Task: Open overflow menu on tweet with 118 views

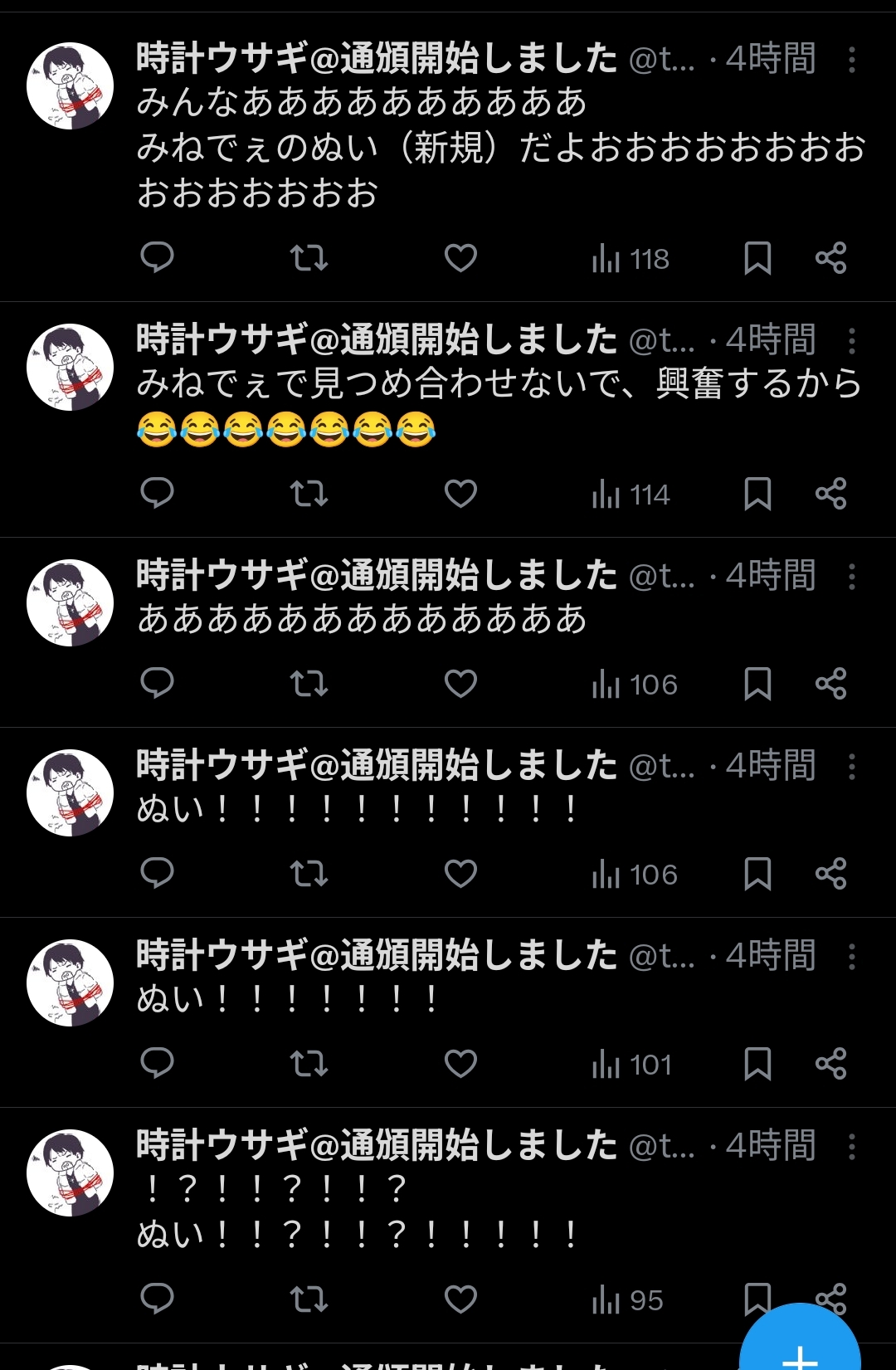Action: pos(852,60)
